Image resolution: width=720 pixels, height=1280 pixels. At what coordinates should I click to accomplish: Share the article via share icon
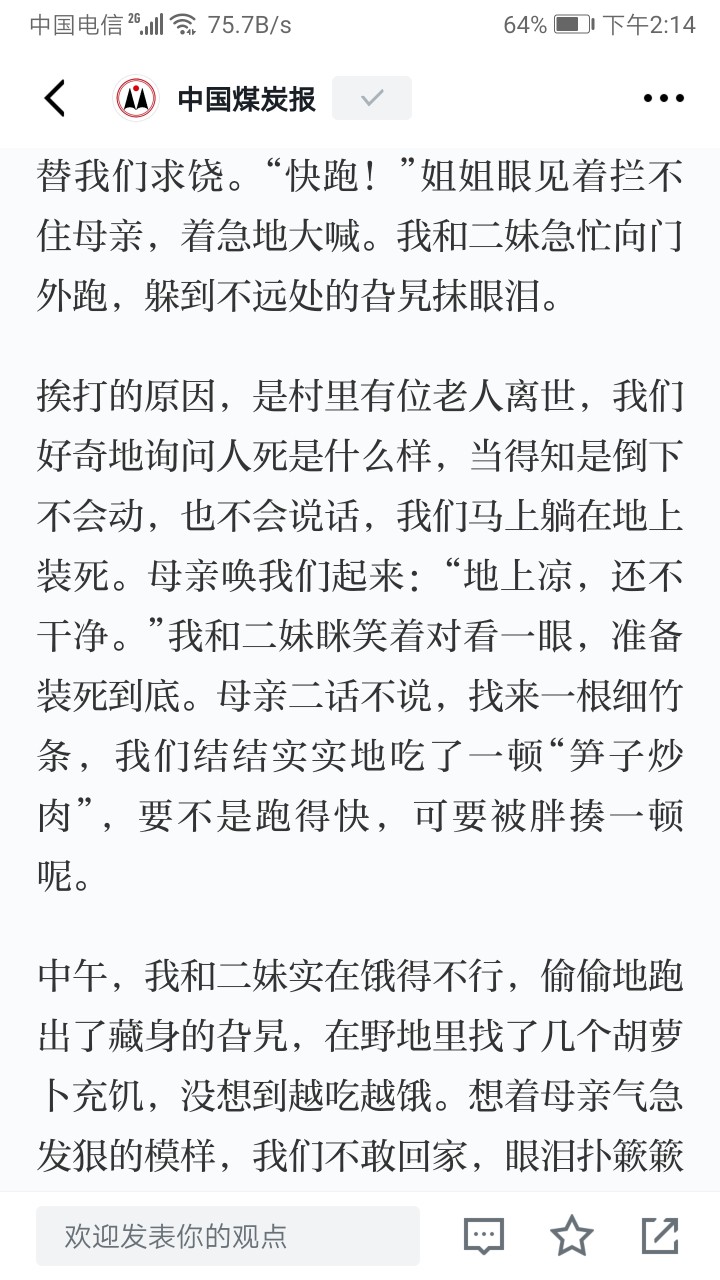[x=660, y=1236]
